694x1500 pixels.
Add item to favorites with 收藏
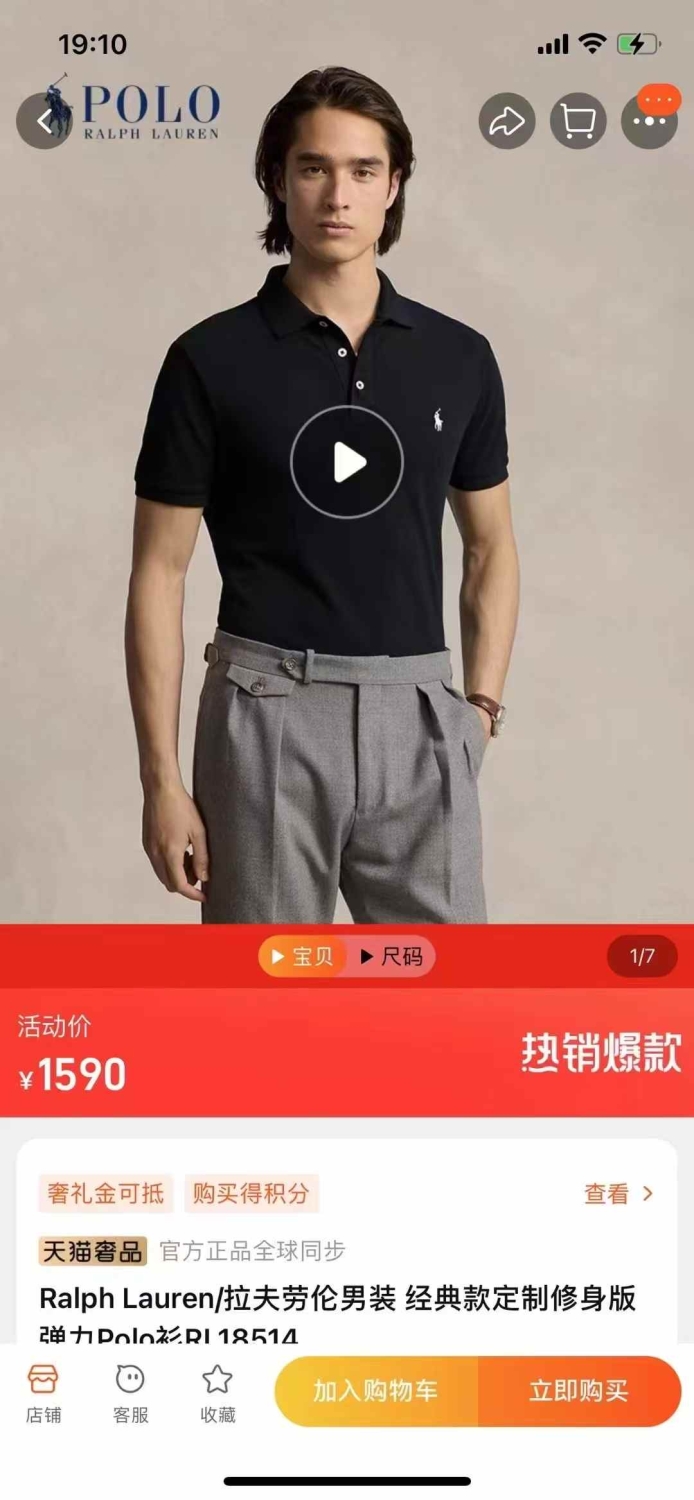[x=217, y=1393]
